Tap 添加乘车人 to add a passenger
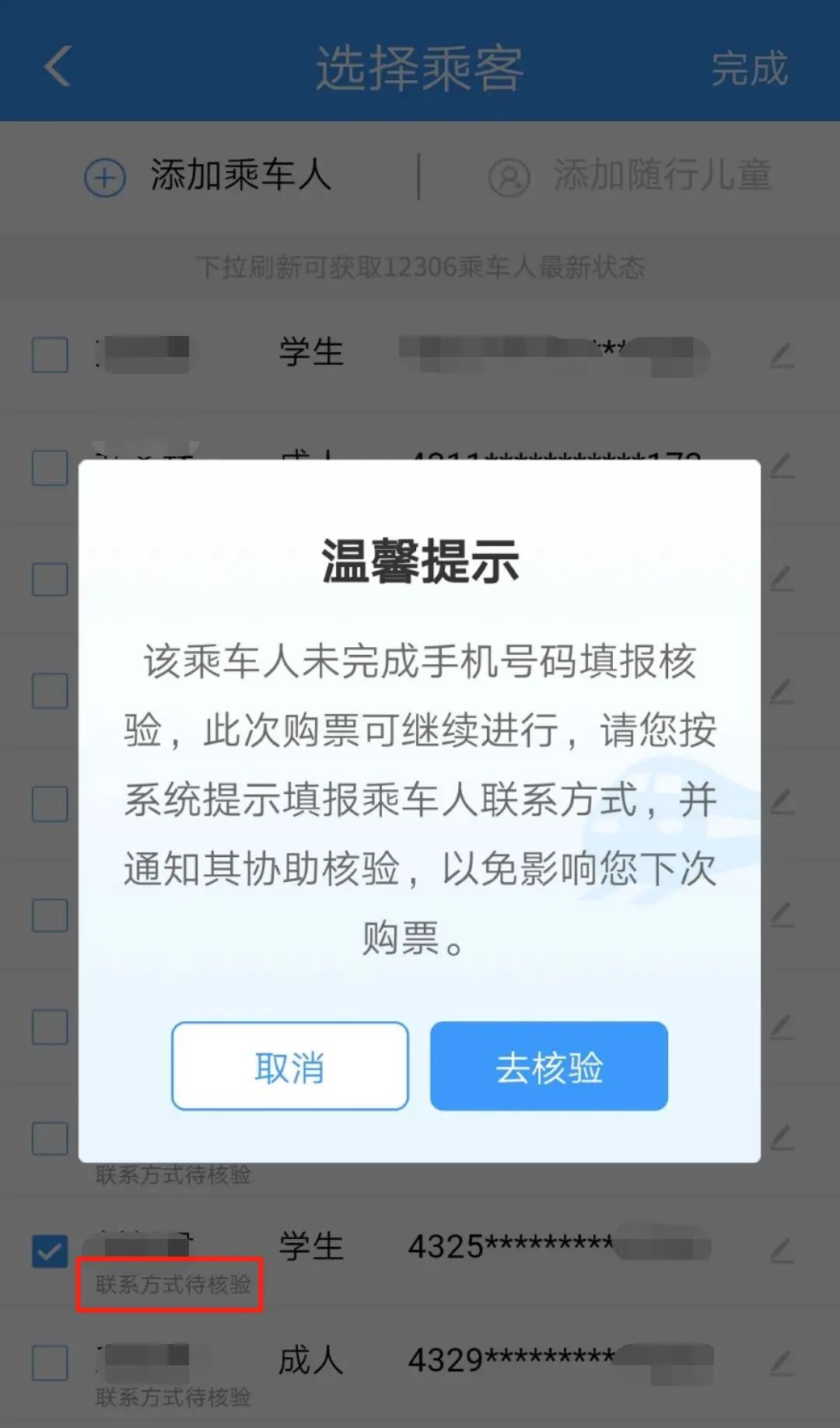This screenshot has height=1428, width=840. tap(210, 176)
